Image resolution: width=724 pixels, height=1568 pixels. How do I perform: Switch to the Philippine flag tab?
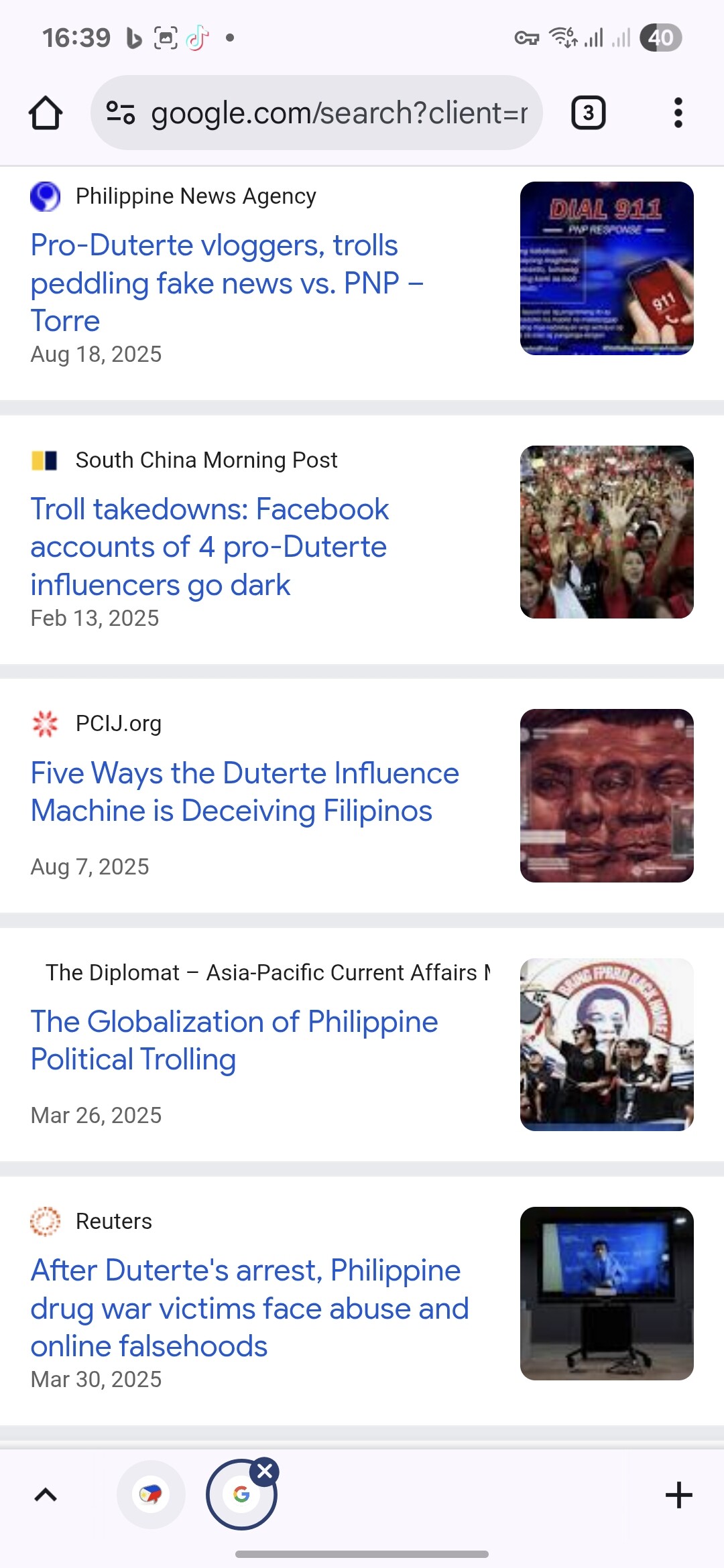pyautogui.click(x=151, y=1494)
